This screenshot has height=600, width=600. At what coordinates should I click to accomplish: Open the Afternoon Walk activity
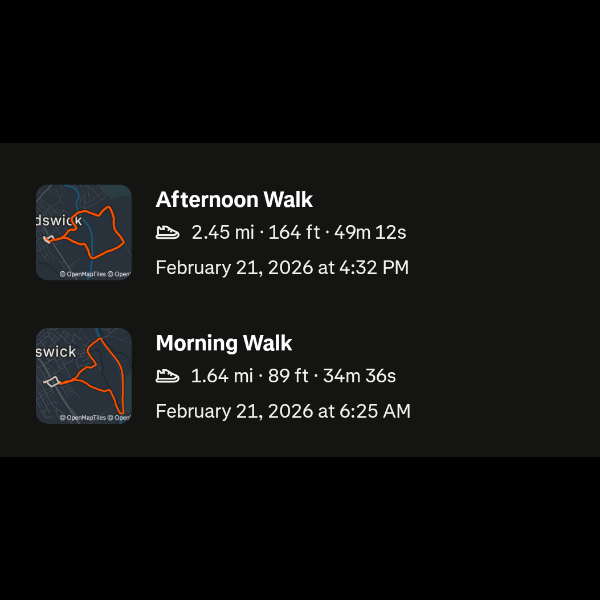(x=234, y=200)
